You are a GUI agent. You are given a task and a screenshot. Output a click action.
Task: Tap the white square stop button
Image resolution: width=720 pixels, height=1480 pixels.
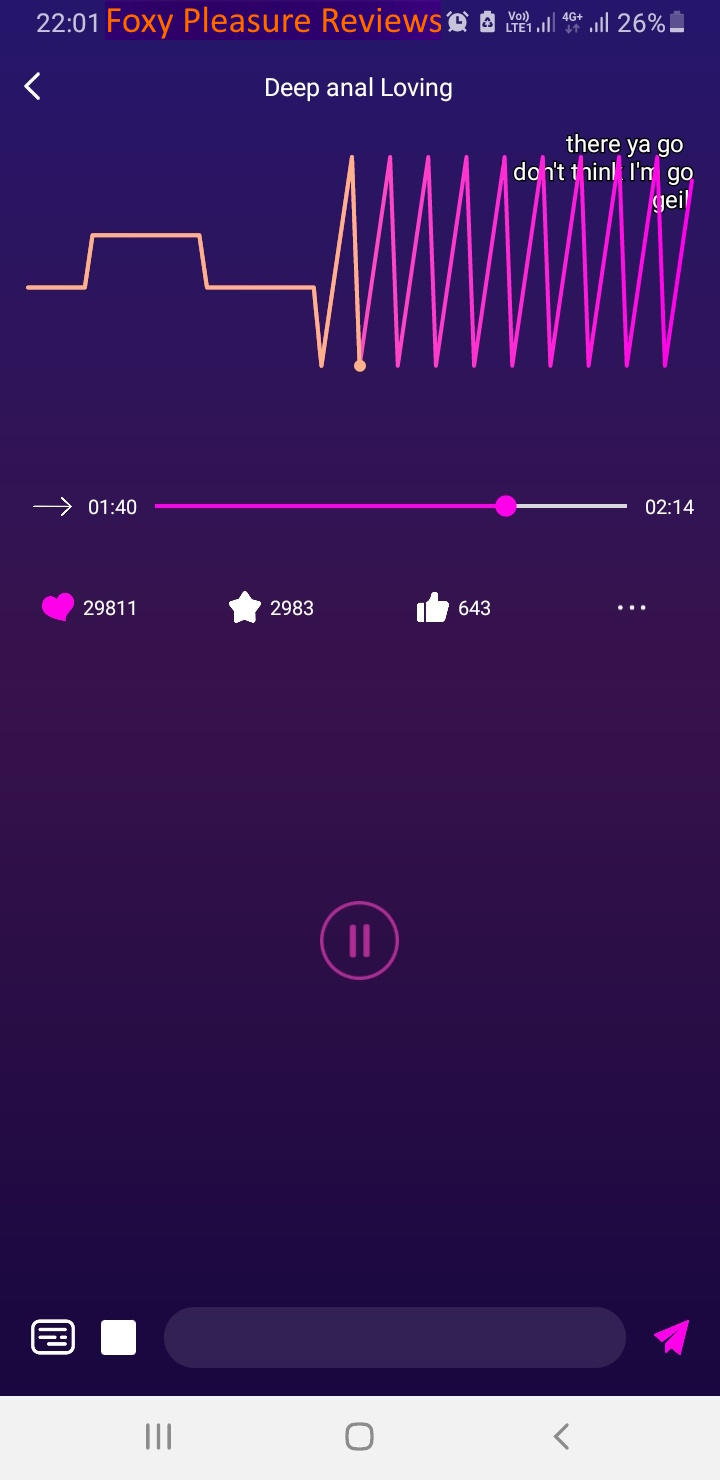(118, 1337)
